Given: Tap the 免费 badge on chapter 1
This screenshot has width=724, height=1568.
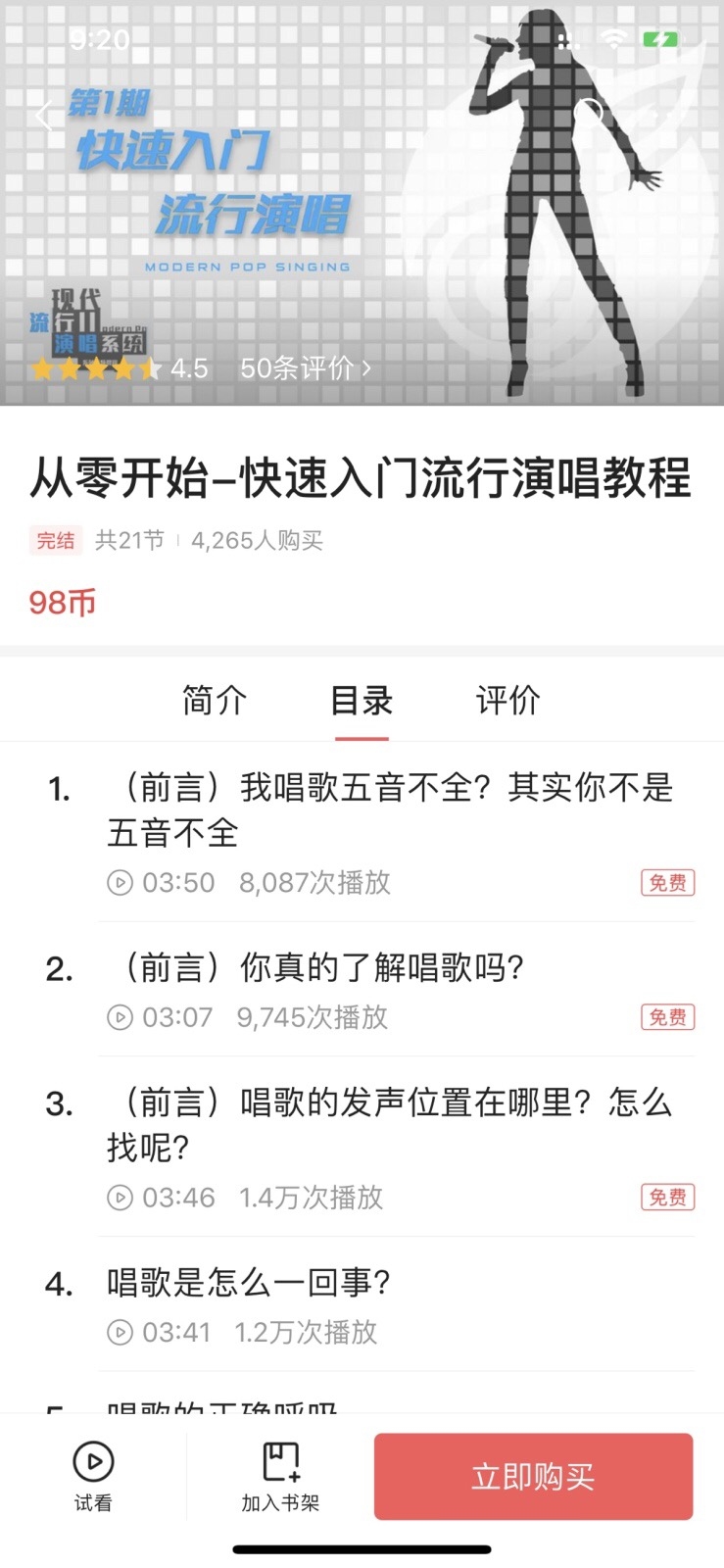Looking at the screenshot, I should (667, 882).
